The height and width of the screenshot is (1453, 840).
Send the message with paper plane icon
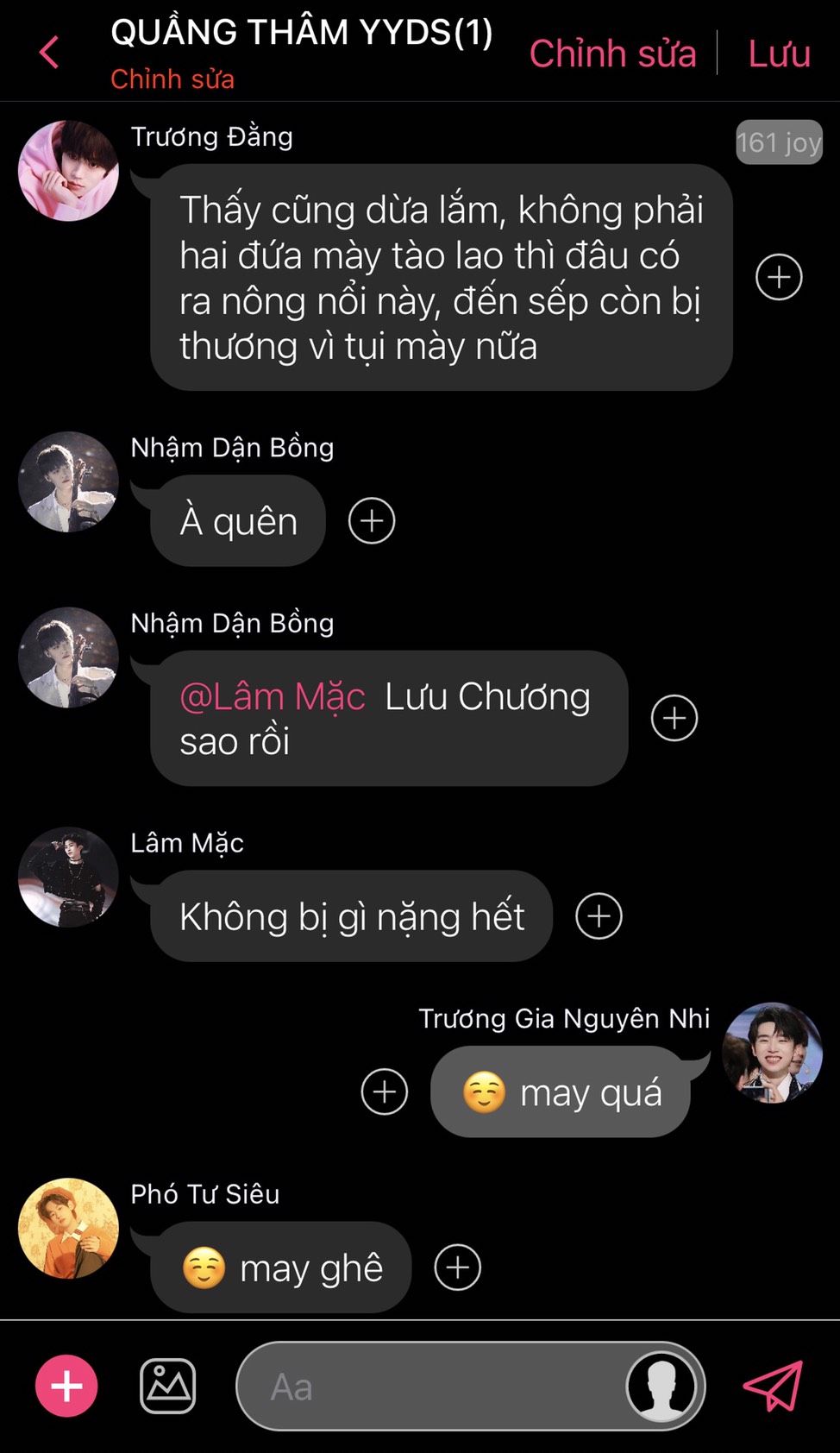(x=774, y=1386)
